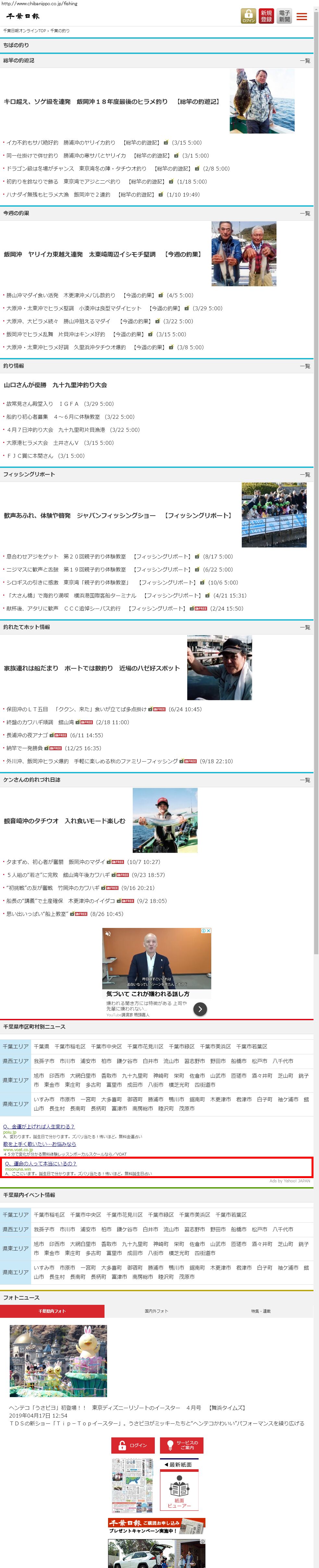Open 飯岡沖 ヤリイカ束越え連発 article
The height and width of the screenshot is (1568, 319).
(x=102, y=254)
